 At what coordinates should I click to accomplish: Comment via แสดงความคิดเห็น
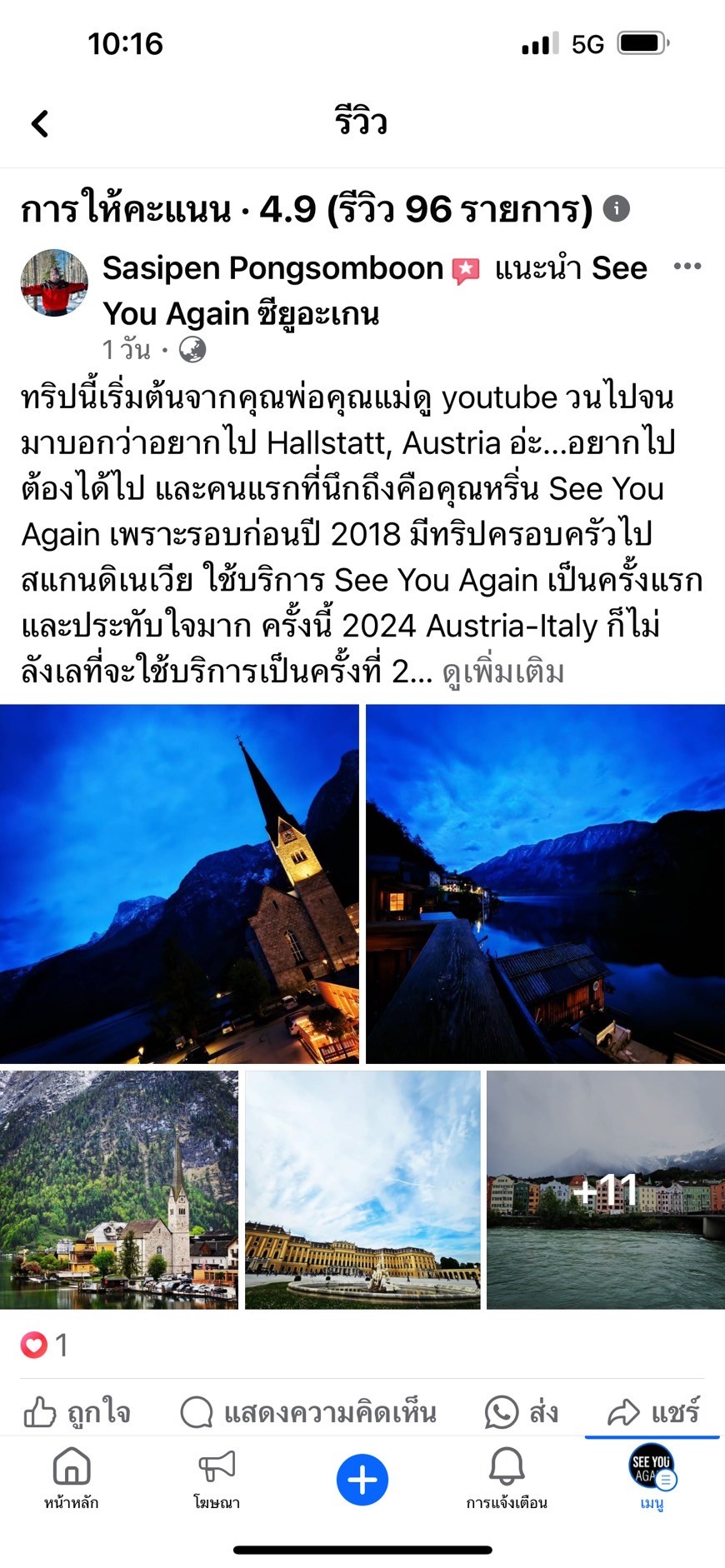point(308,1412)
